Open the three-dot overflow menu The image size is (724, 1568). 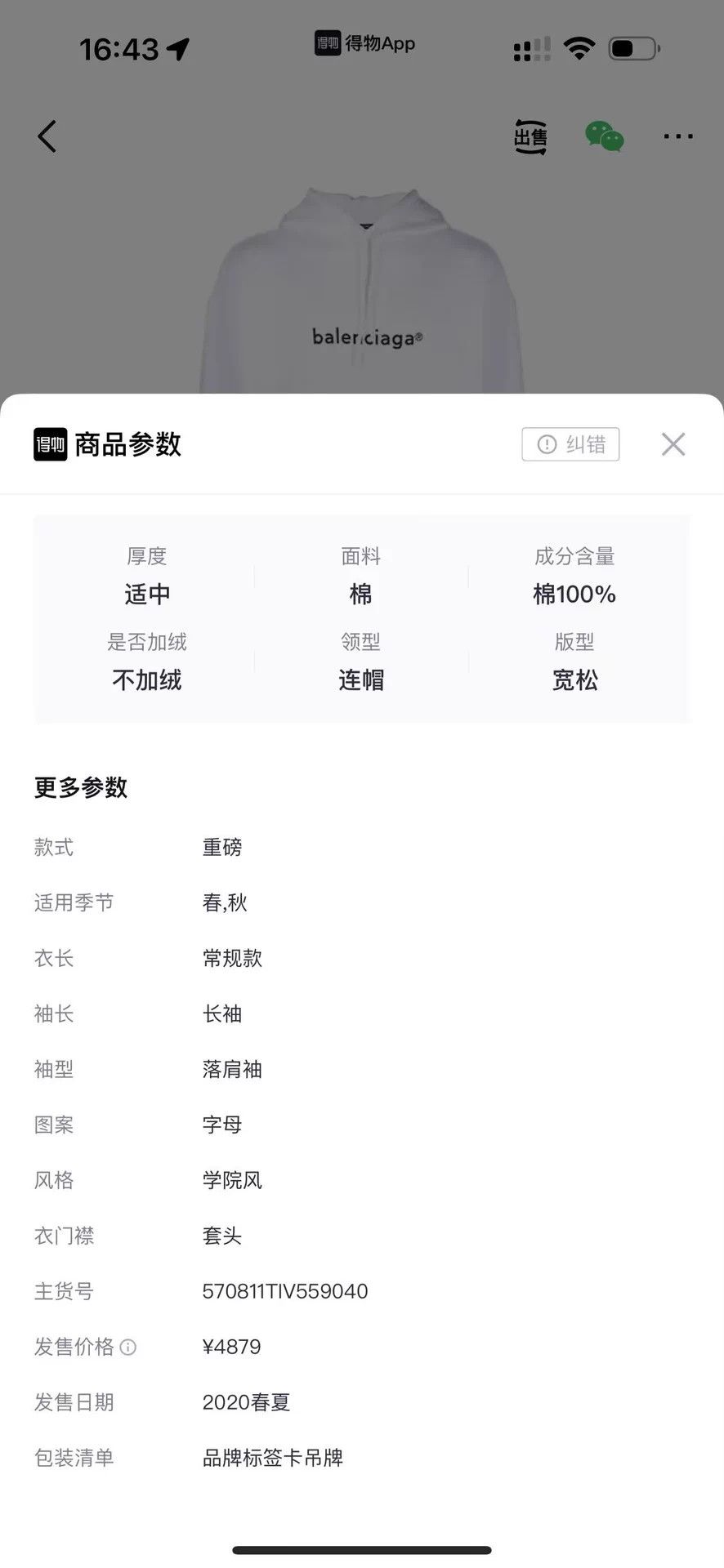(x=678, y=136)
